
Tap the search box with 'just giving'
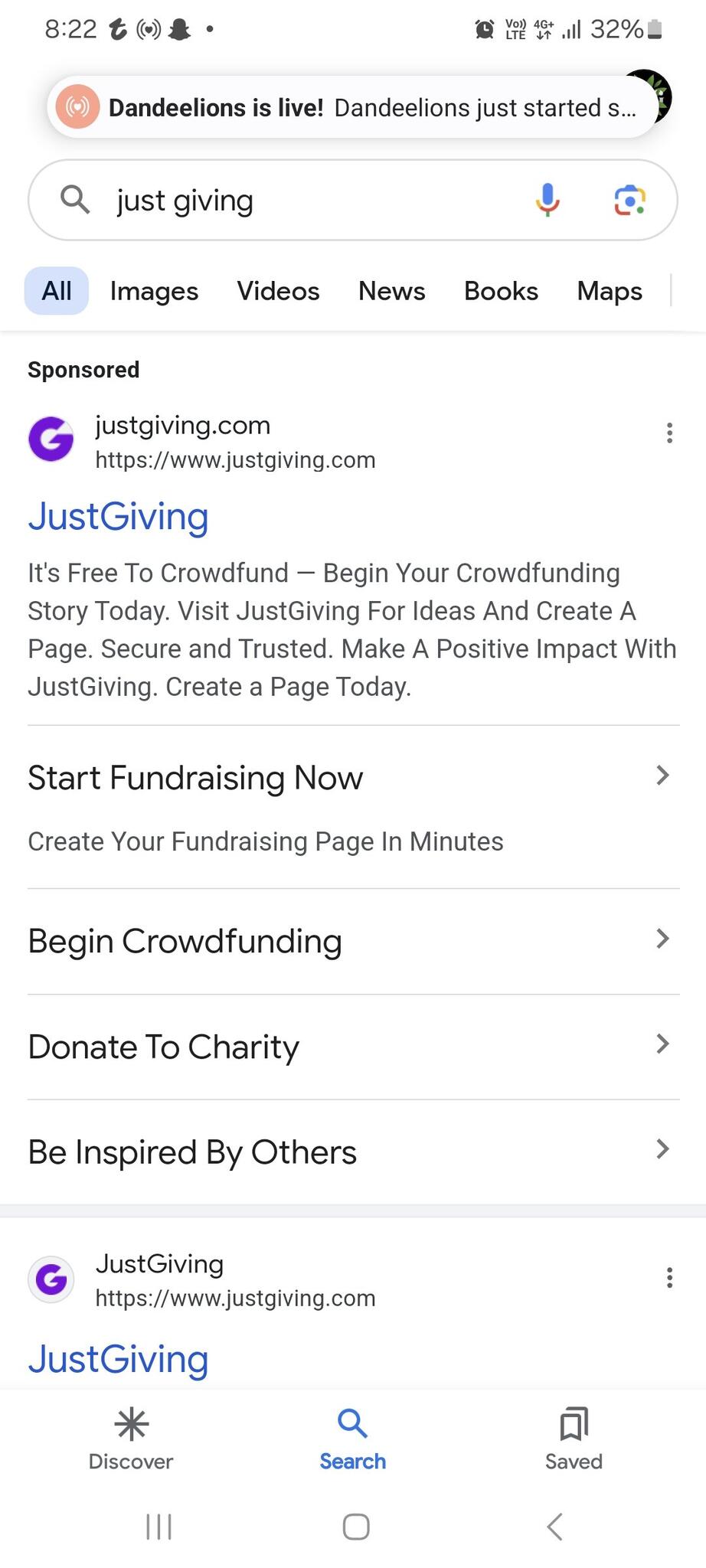[306, 201]
